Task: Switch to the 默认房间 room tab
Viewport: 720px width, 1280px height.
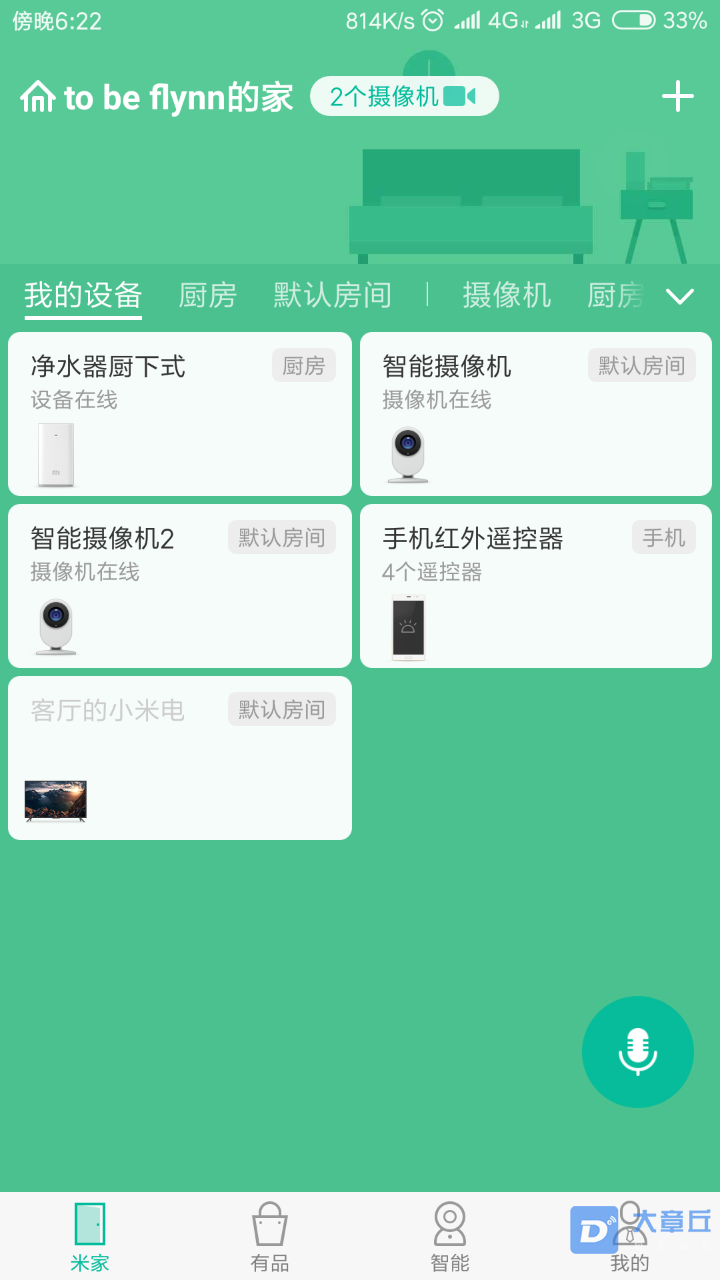Action: (x=332, y=295)
